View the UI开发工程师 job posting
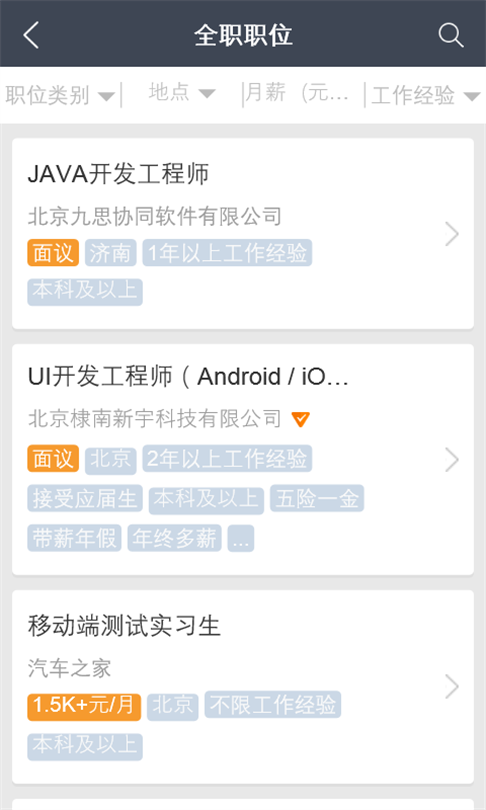This screenshot has width=486, height=810. [x=243, y=459]
